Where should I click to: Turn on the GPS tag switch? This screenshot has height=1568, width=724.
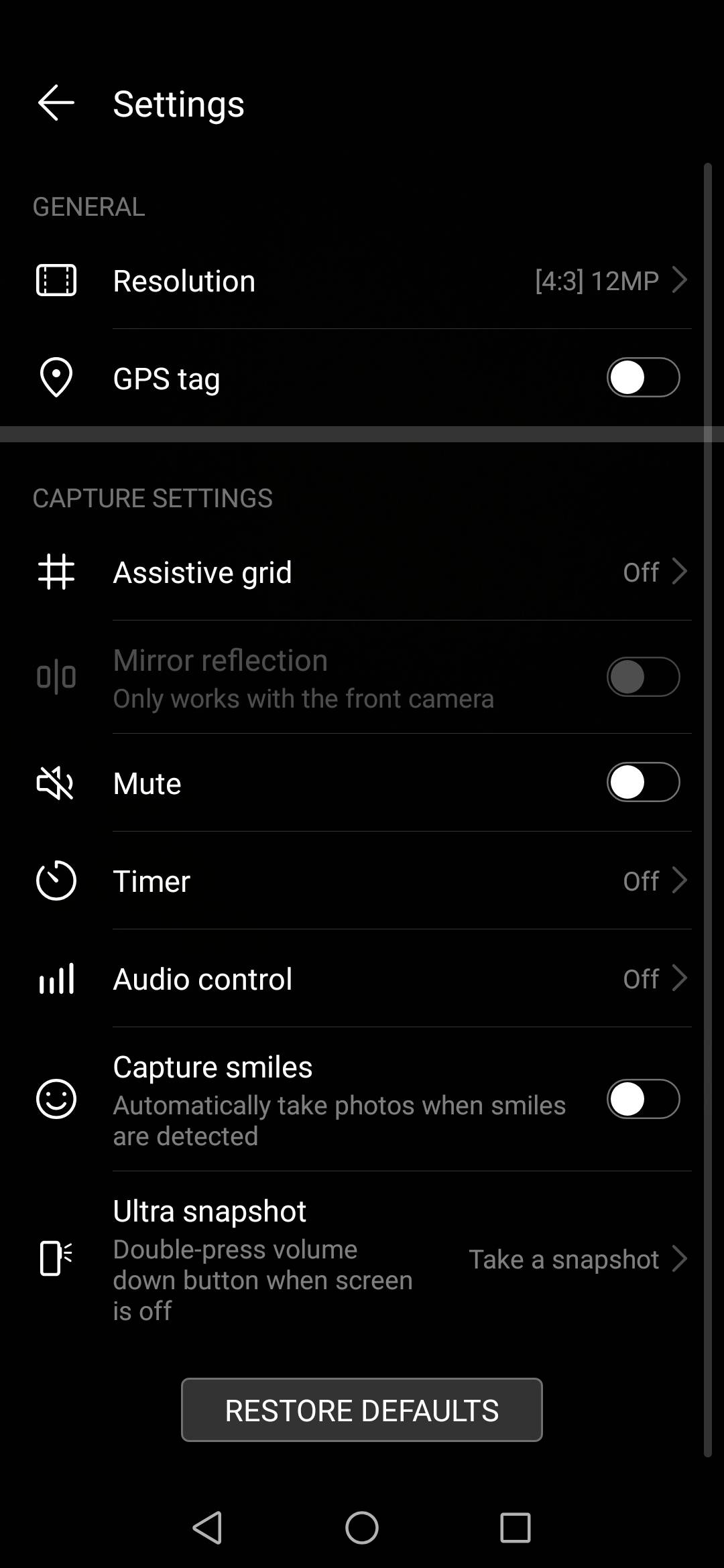[643, 377]
